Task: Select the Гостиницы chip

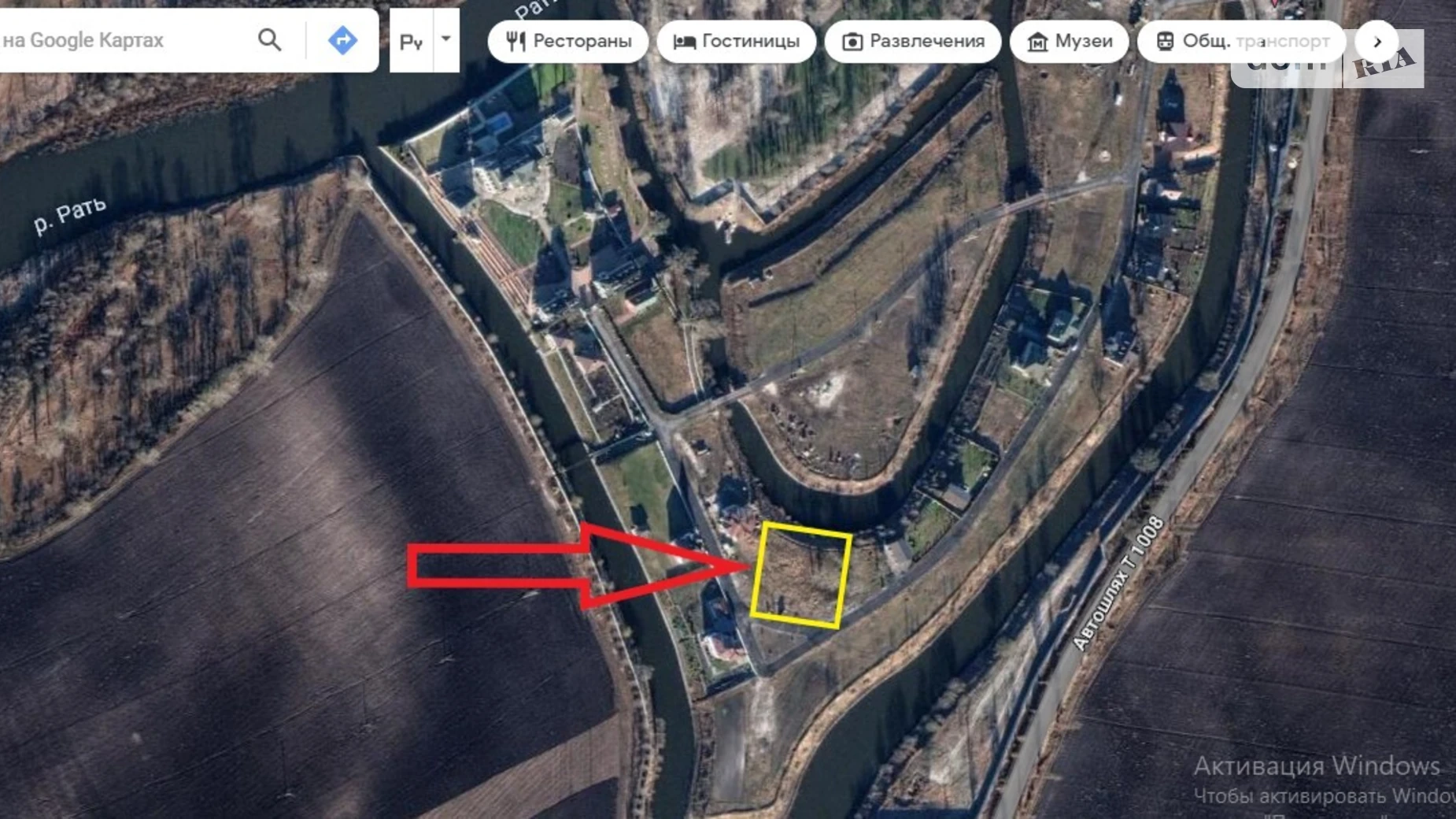Action: coord(737,41)
